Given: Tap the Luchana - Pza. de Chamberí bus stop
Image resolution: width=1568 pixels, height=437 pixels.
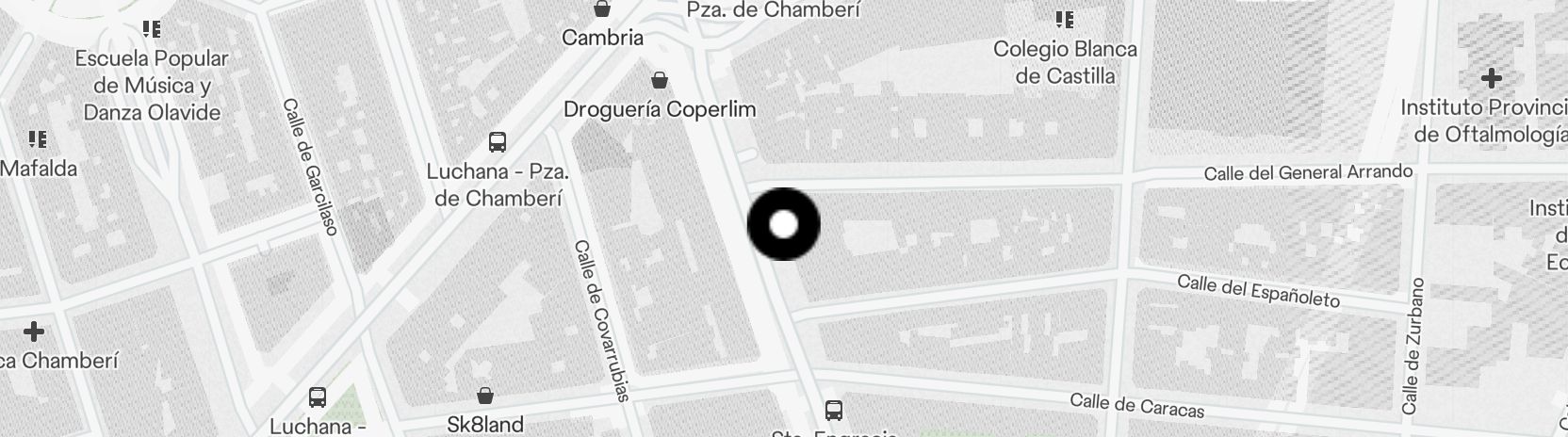Looking at the screenshot, I should pyautogui.click(x=498, y=143).
